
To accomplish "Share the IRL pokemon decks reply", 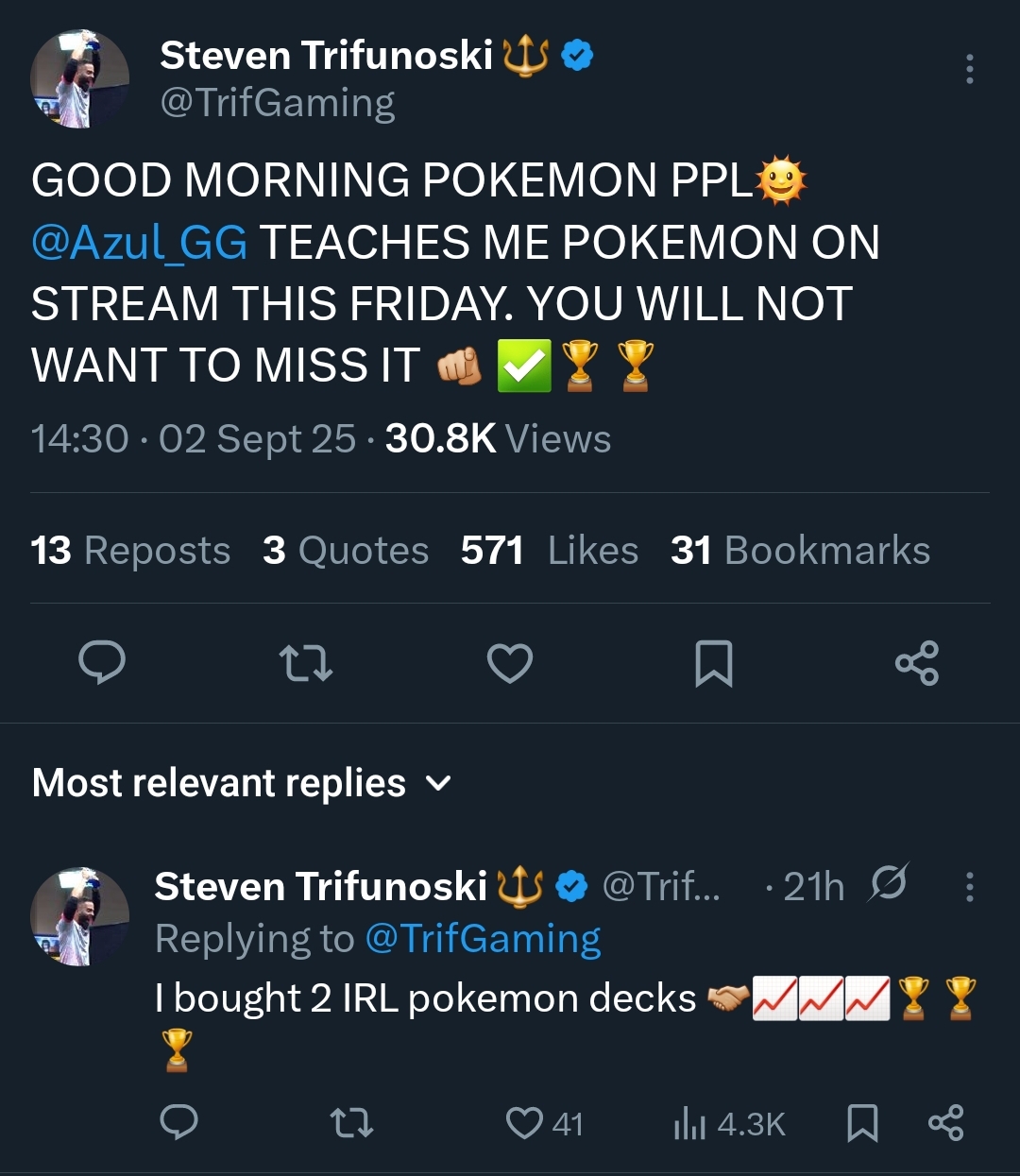I will click(945, 1123).
